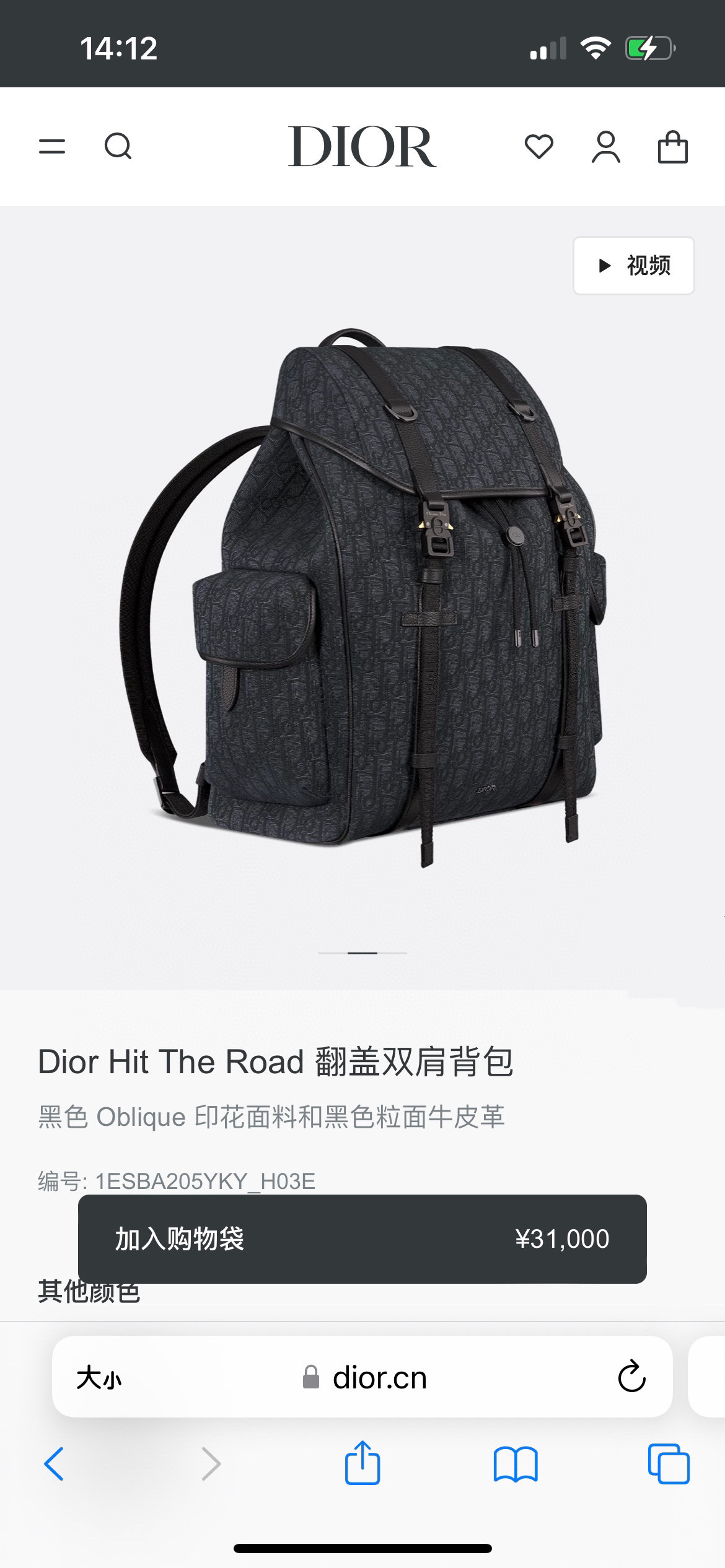
Task: Open the 大小 page settings button
Action: [99, 1379]
